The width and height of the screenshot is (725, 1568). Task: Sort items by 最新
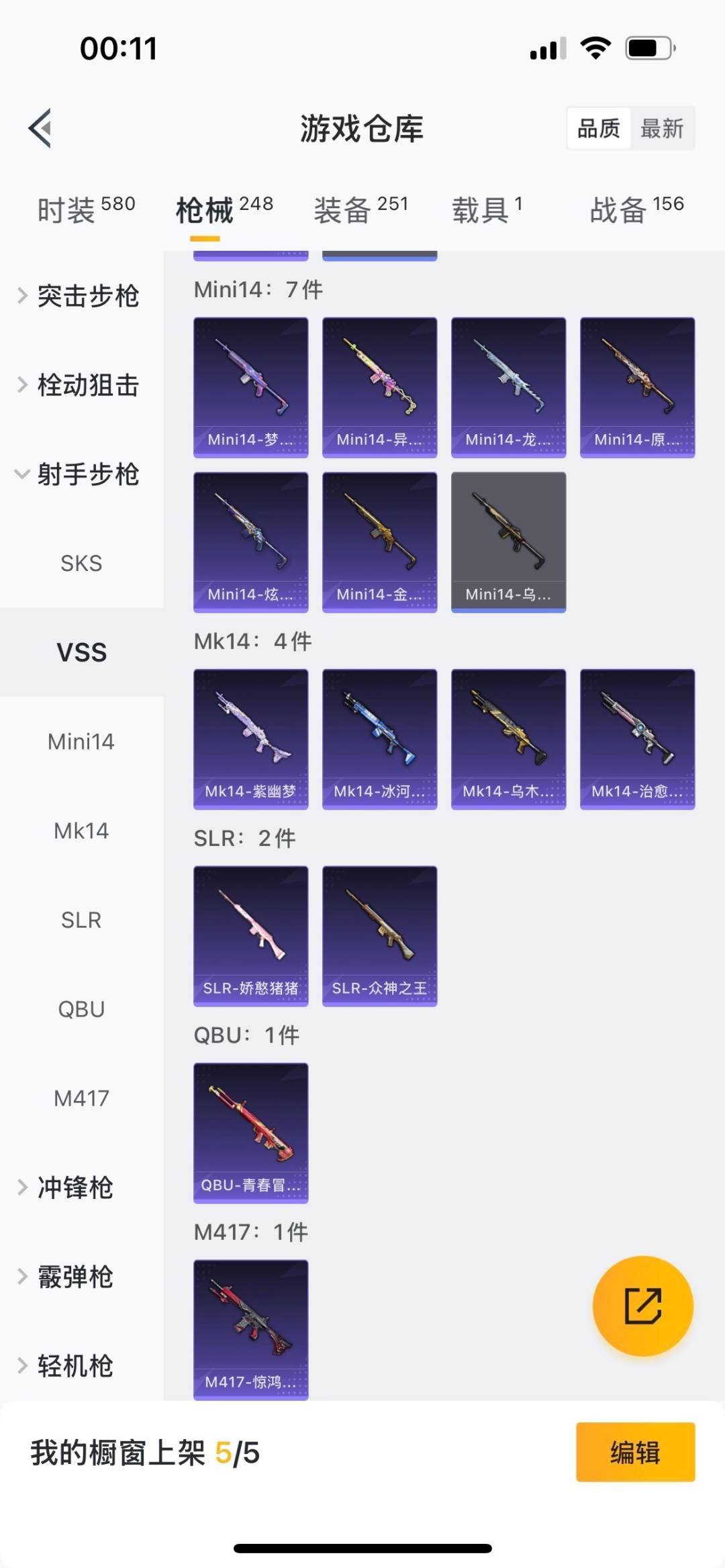(x=661, y=128)
